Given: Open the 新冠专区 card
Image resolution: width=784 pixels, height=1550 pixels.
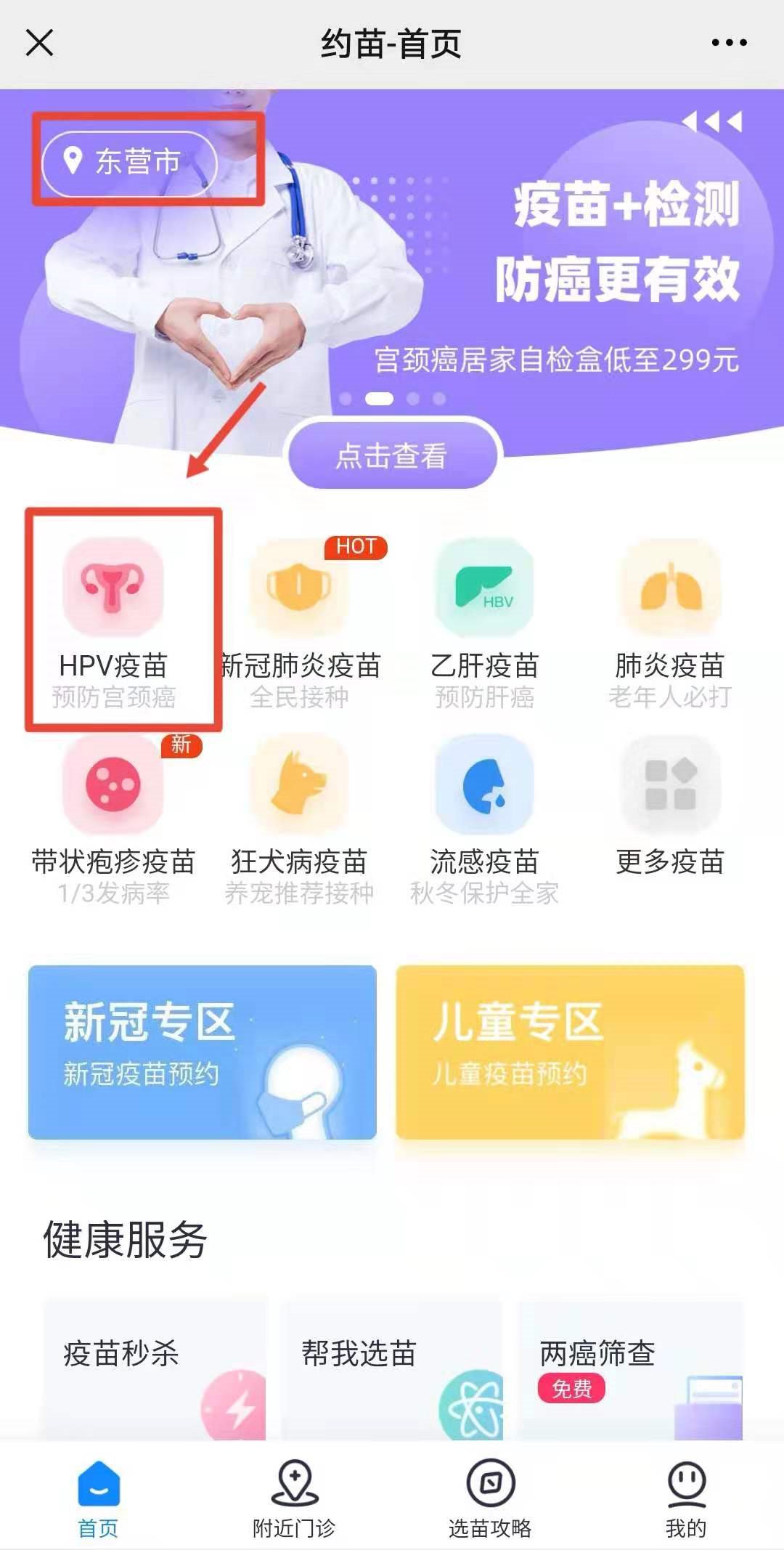Looking at the screenshot, I should tap(203, 1052).
